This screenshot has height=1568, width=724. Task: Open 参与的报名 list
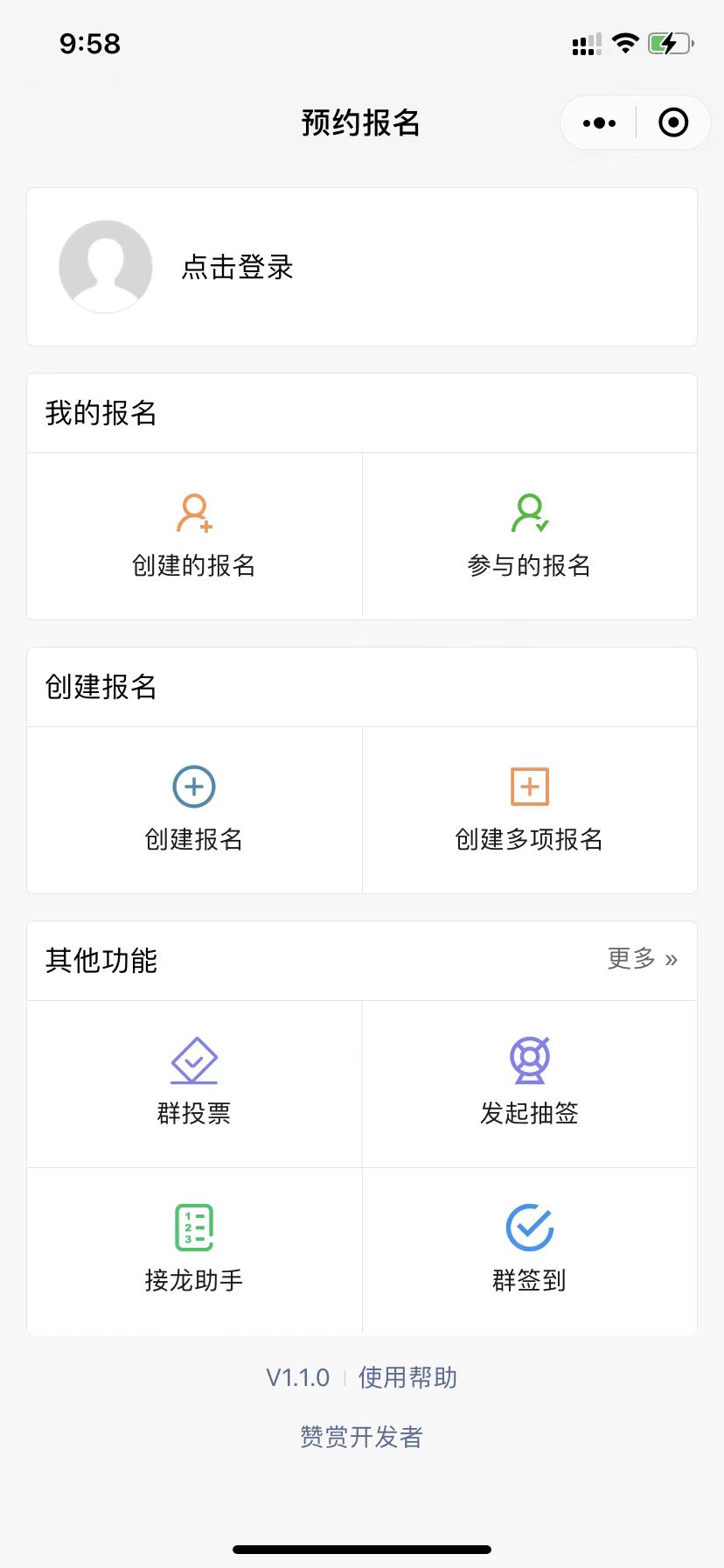click(529, 536)
